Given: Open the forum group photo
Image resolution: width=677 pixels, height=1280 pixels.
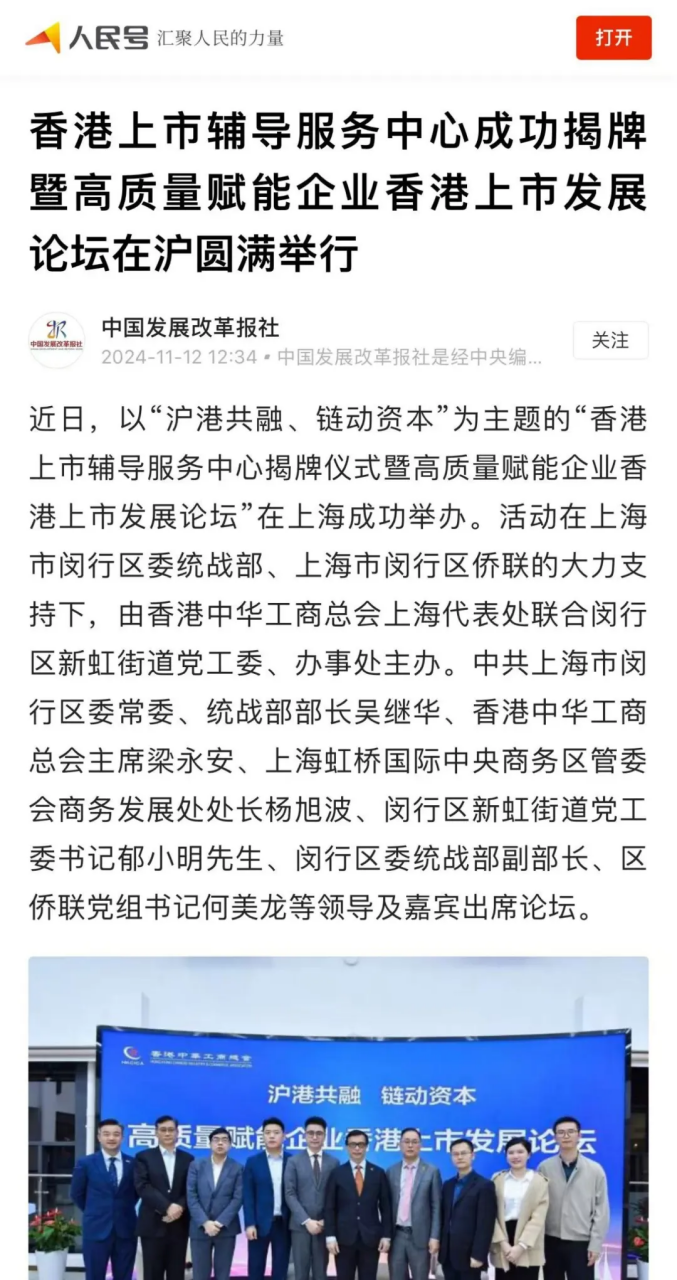Looking at the screenshot, I should tap(338, 1120).
